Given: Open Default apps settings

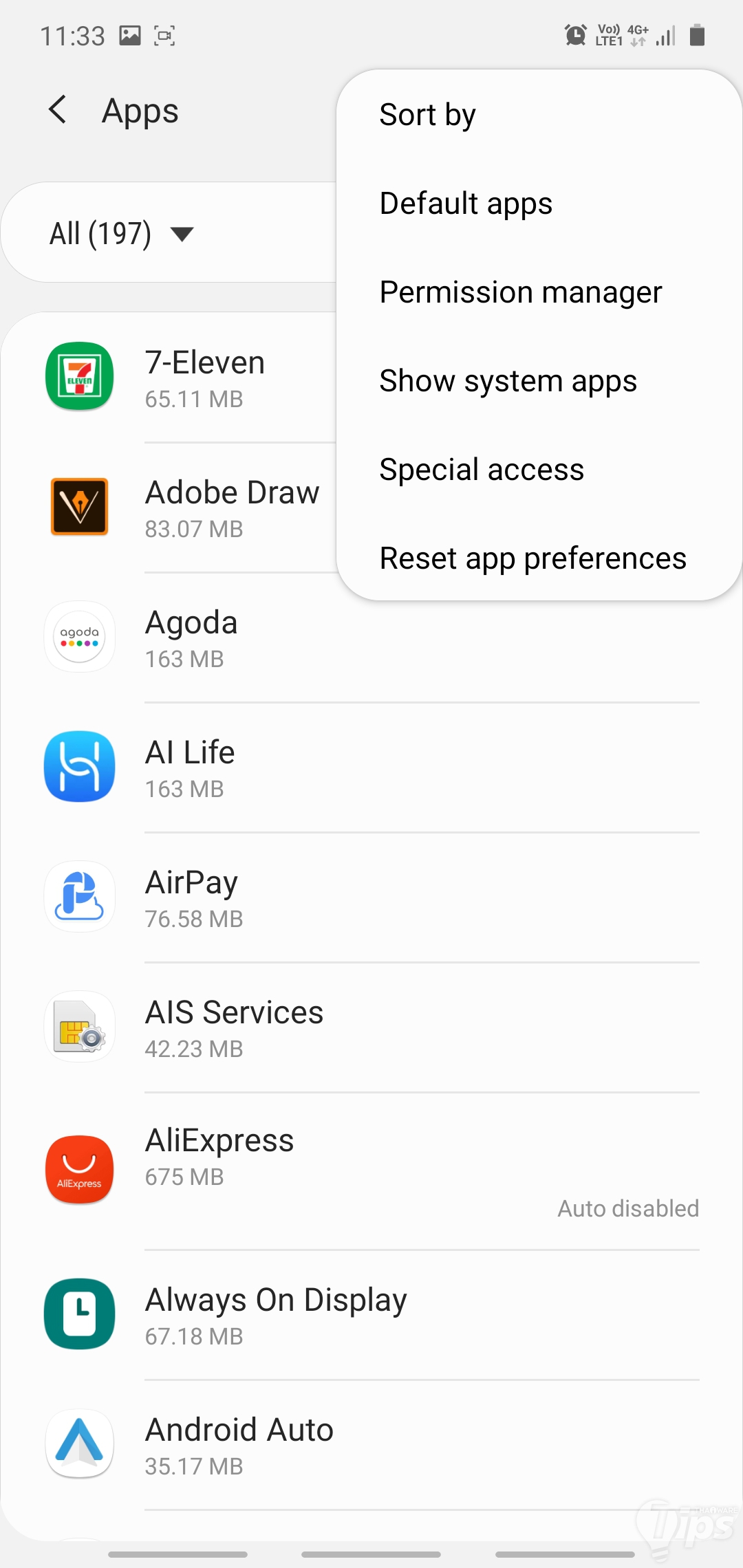Looking at the screenshot, I should (x=466, y=204).
